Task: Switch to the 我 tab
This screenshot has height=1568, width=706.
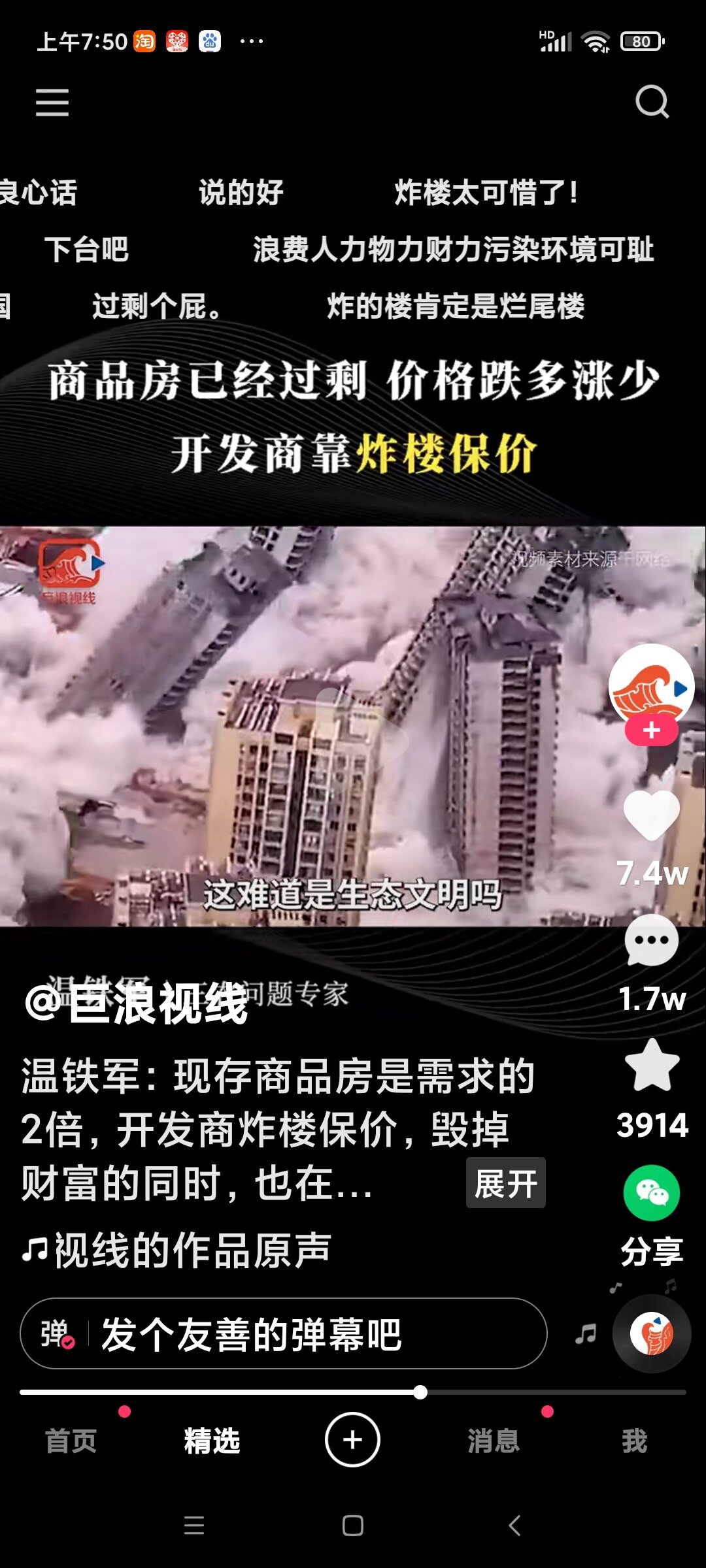Action: tap(634, 1441)
